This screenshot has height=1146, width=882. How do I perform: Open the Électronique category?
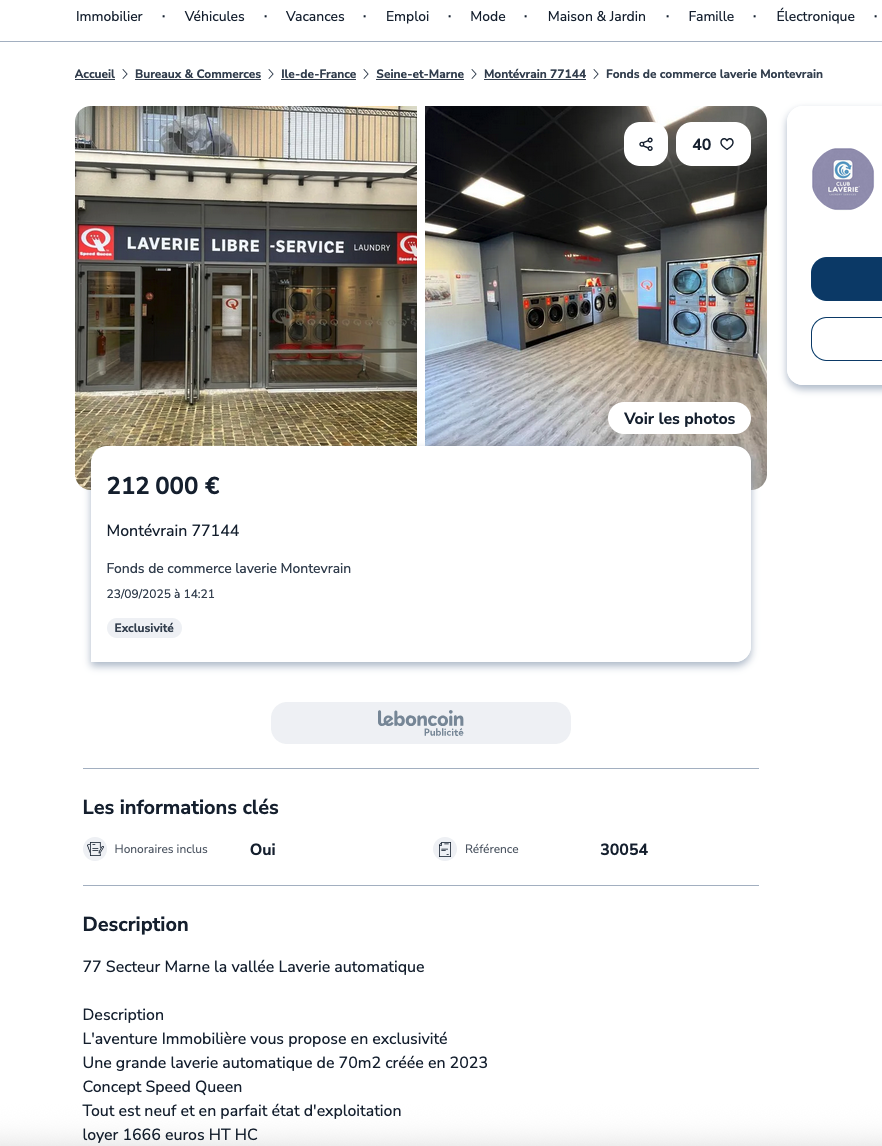click(815, 16)
